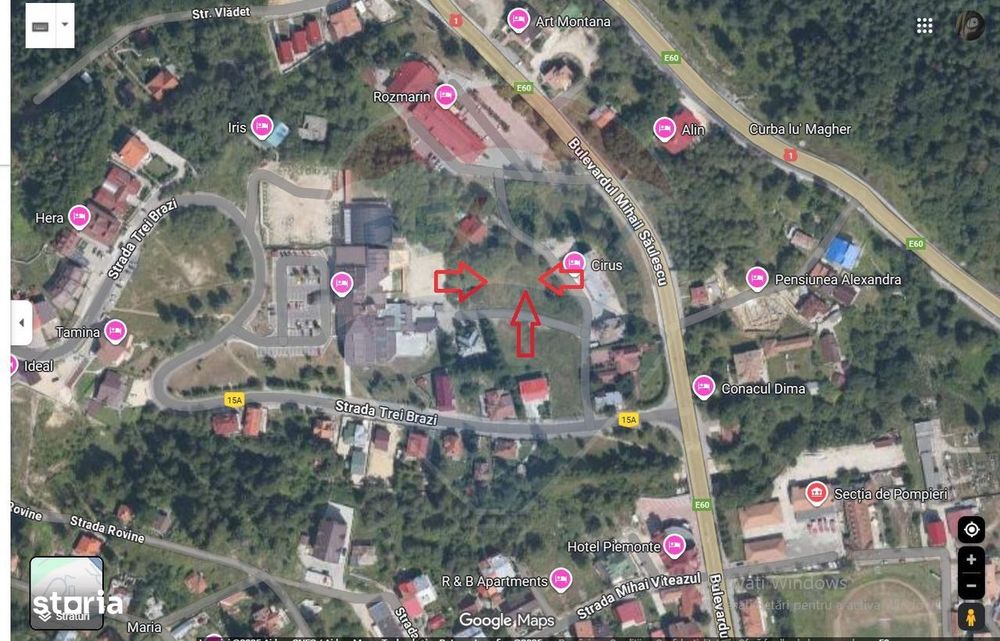The width and height of the screenshot is (1000, 641).
Task: Show the Hotel Piemonte place card
Action: [674, 546]
